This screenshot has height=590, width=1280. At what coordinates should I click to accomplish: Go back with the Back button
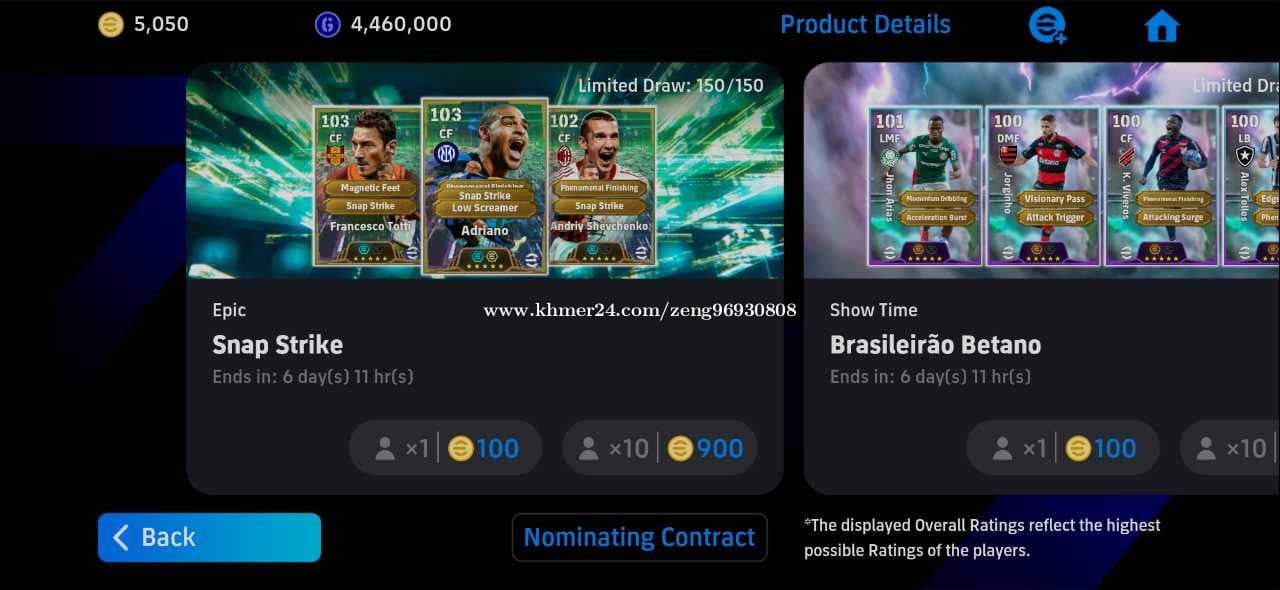209,537
